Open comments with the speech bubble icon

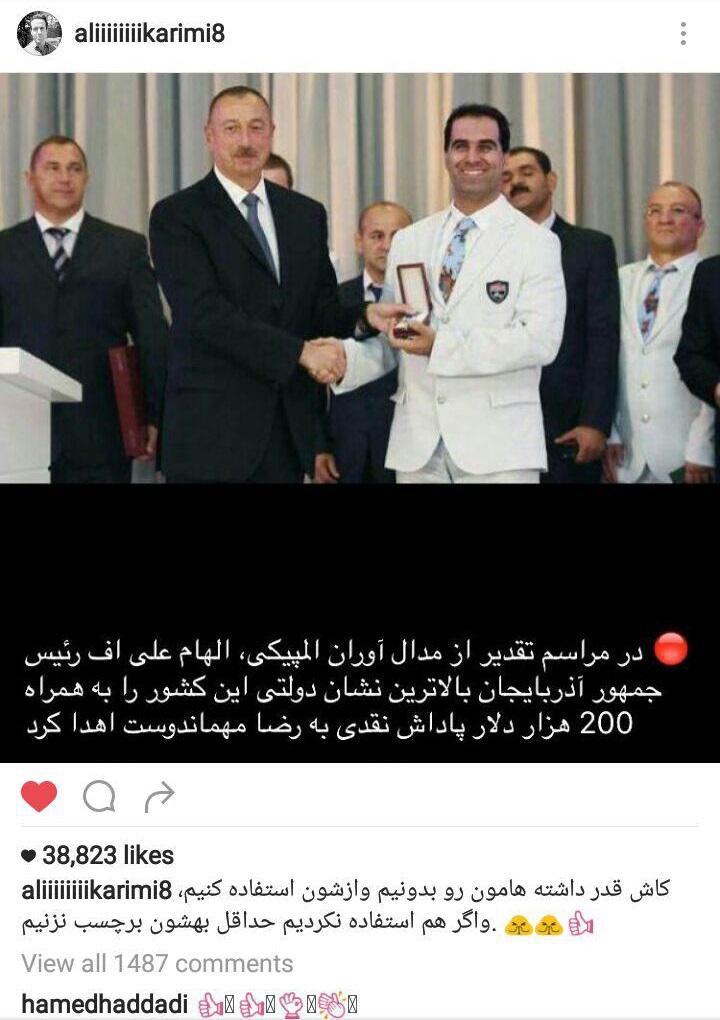point(98,796)
